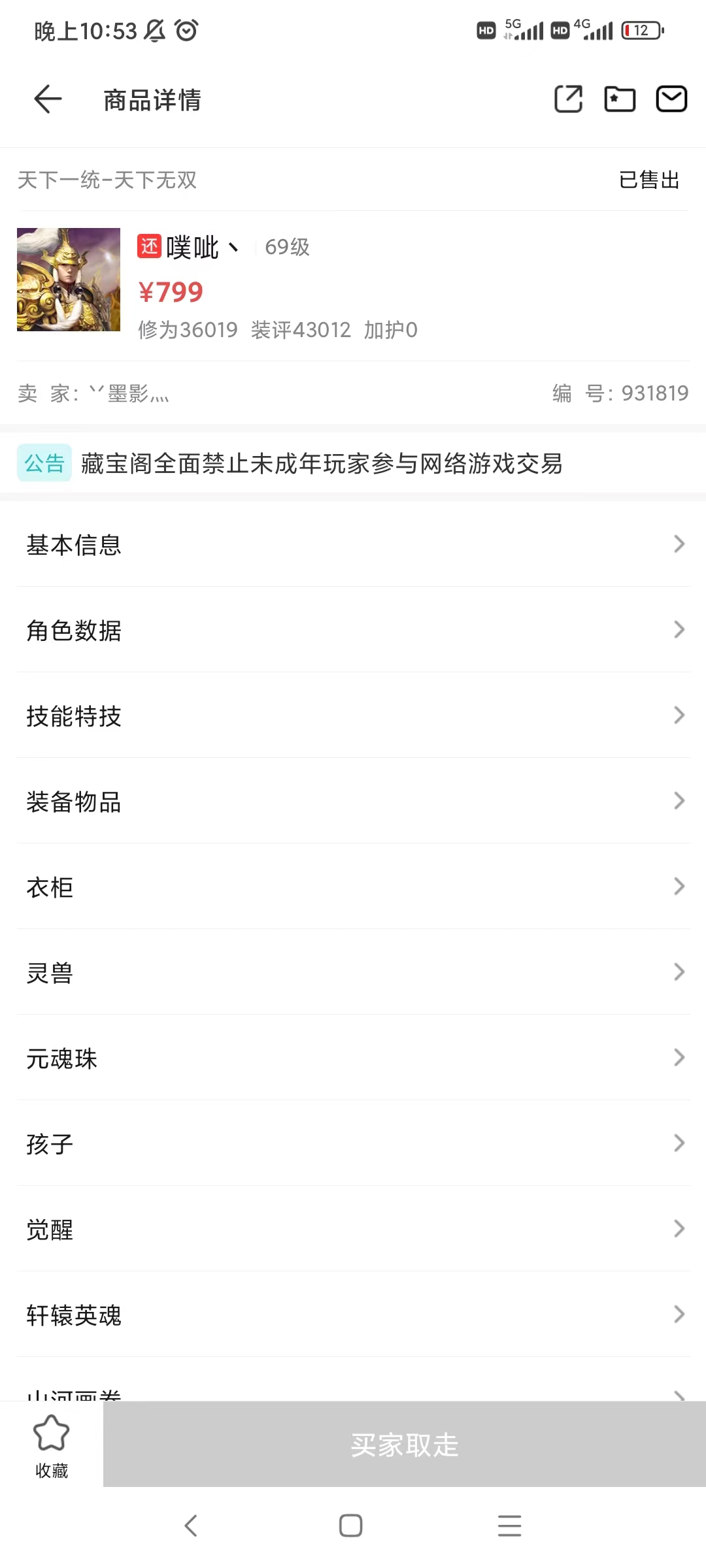Viewport: 706px width, 1568px height.
Task: Open the 公告 announcement about minors
Action: pyautogui.click(x=320, y=464)
